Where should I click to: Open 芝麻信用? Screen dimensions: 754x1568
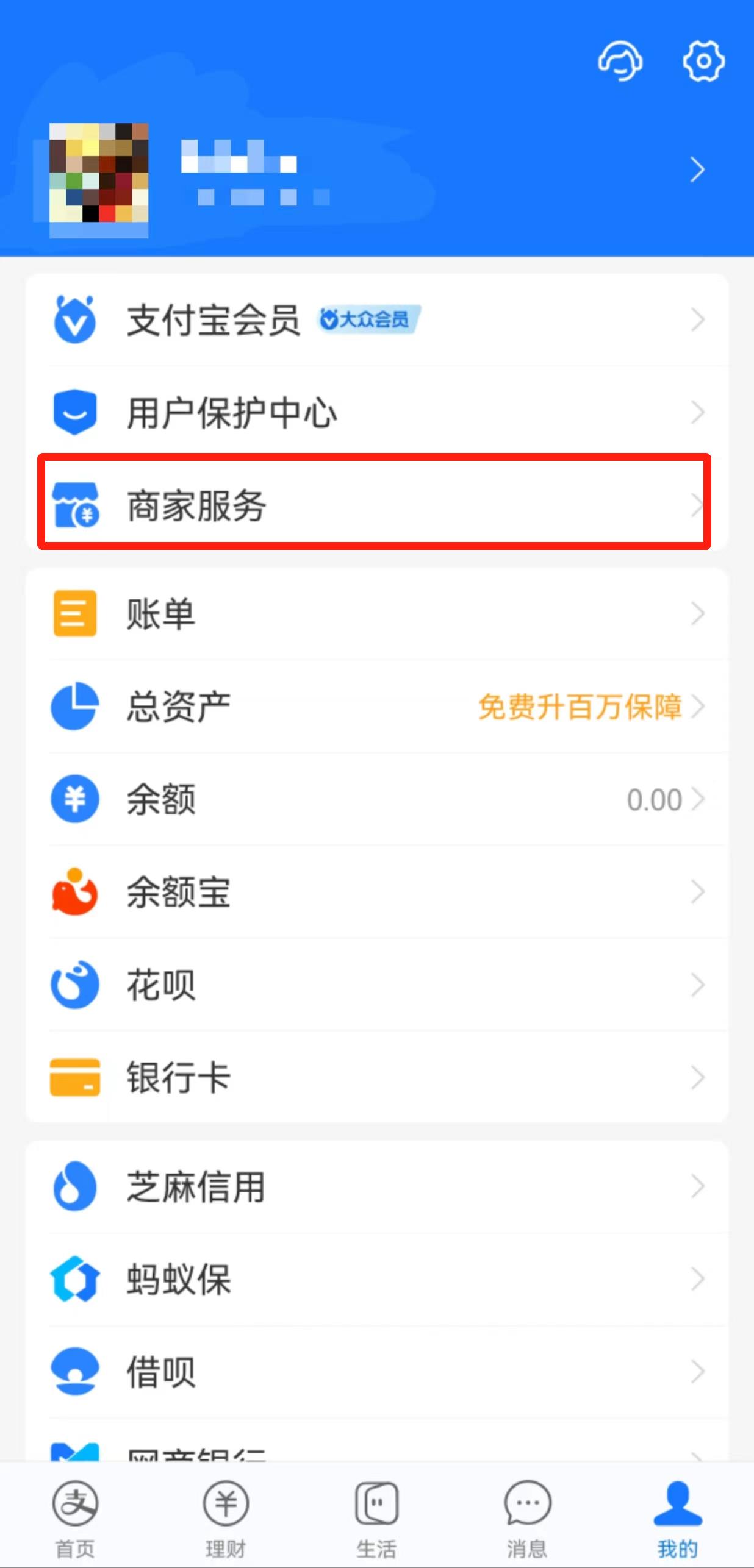(377, 1186)
